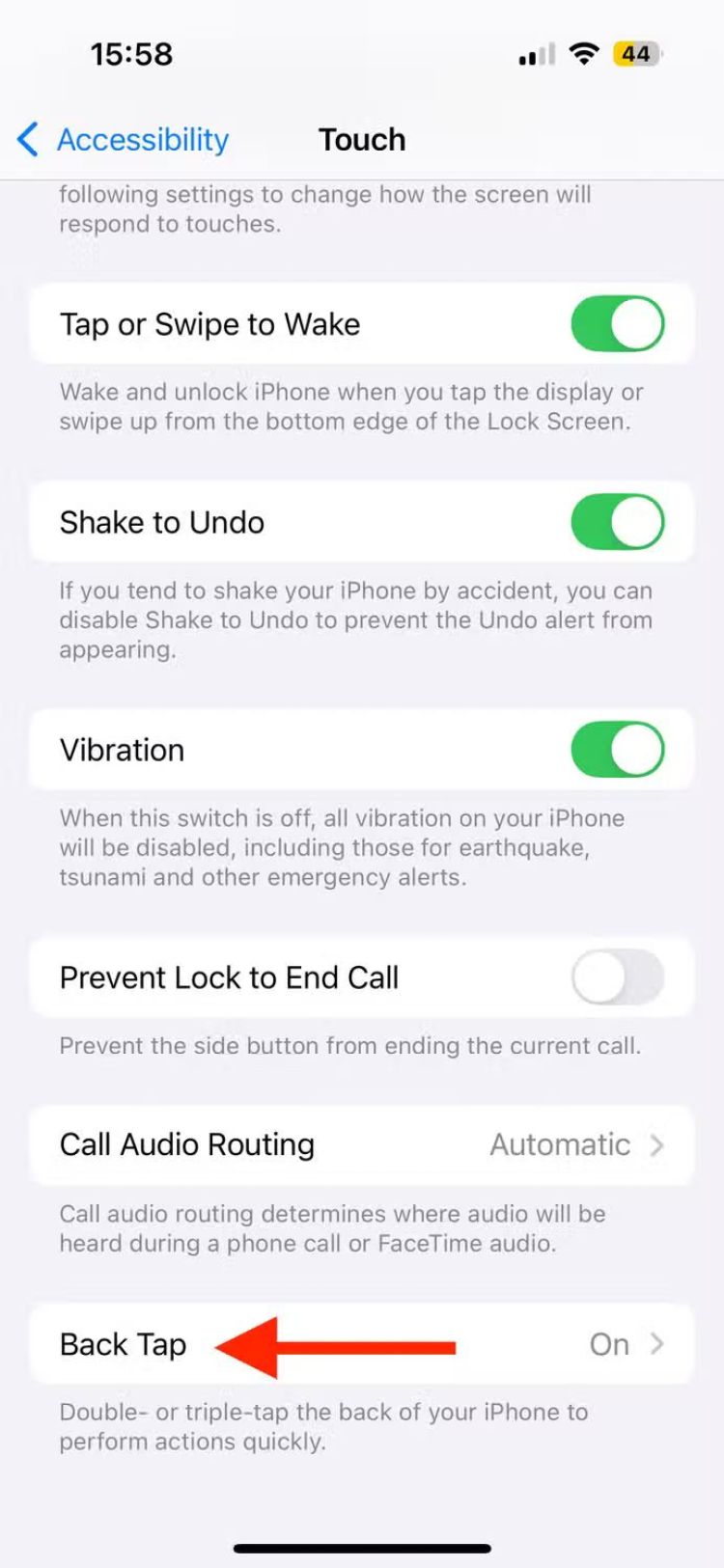The image size is (724, 1568).
Task: Disable the Shake to Undo switch
Action: [x=617, y=522]
